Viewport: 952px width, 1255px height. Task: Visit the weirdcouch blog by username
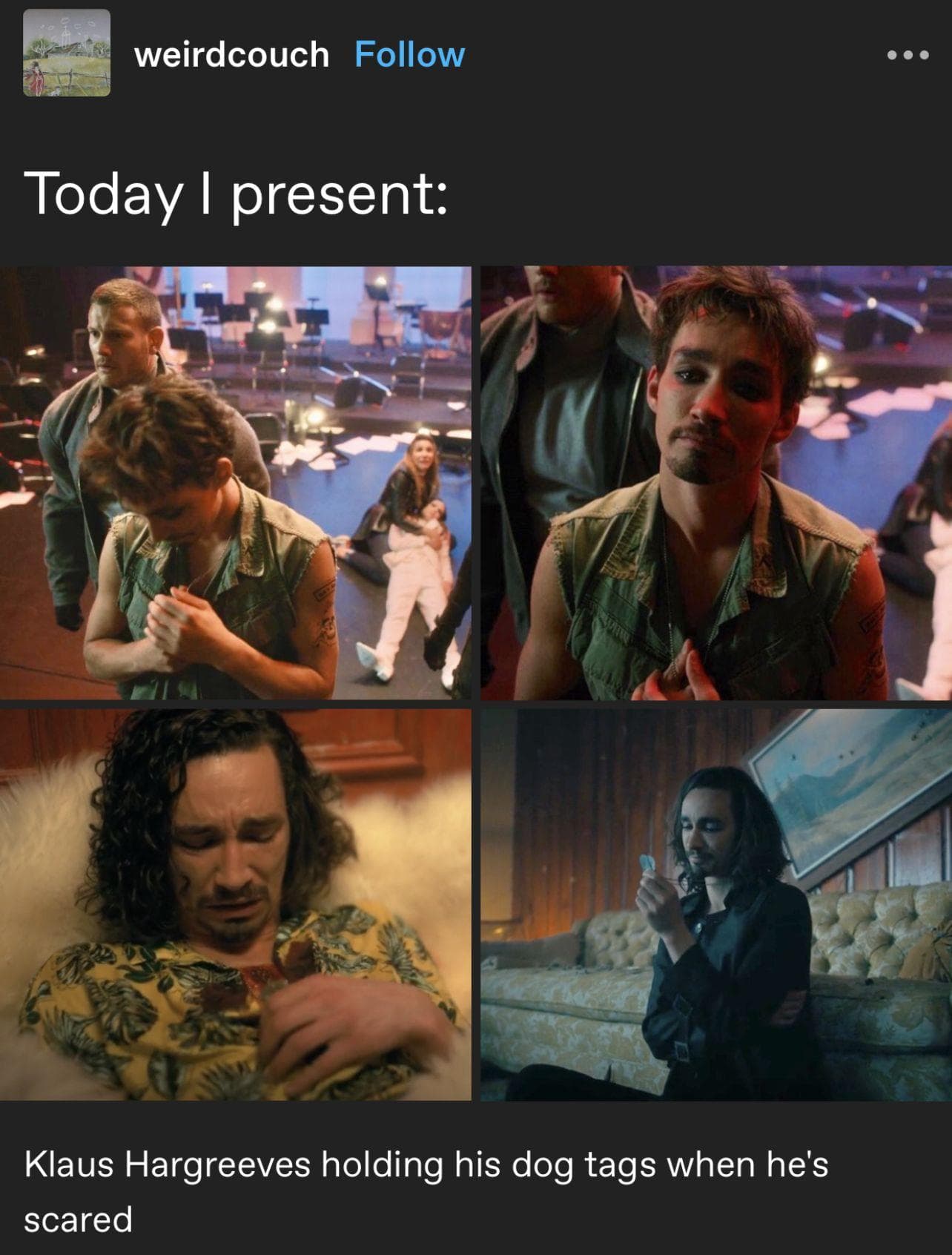pyautogui.click(x=231, y=55)
